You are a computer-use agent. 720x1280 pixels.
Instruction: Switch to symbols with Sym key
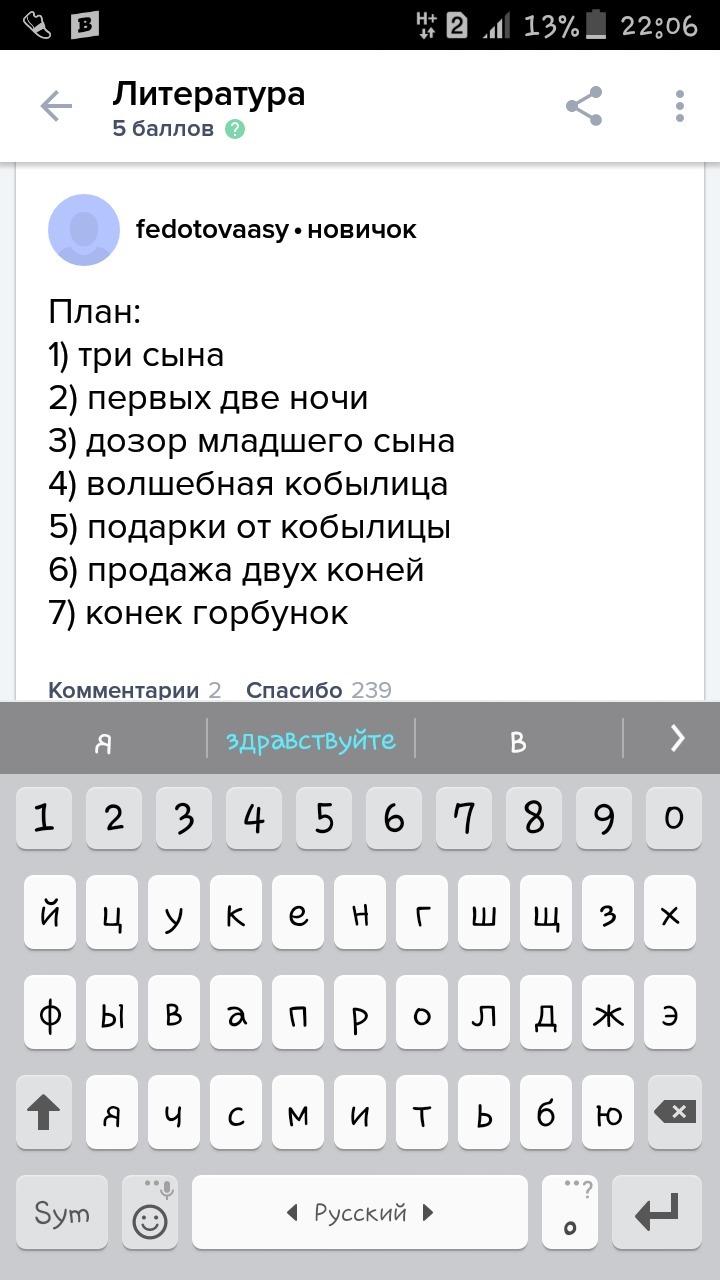point(62,1213)
